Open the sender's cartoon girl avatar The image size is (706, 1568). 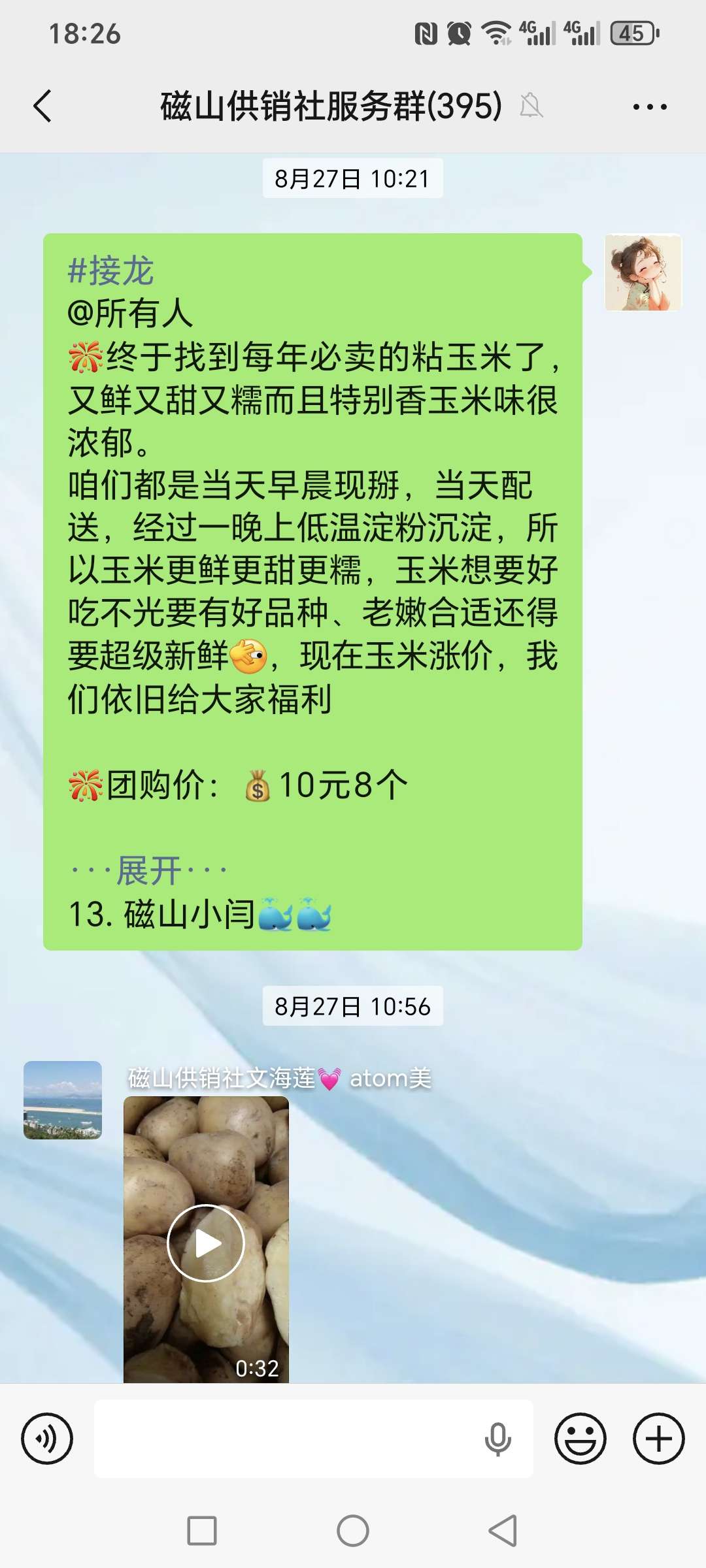click(x=643, y=272)
